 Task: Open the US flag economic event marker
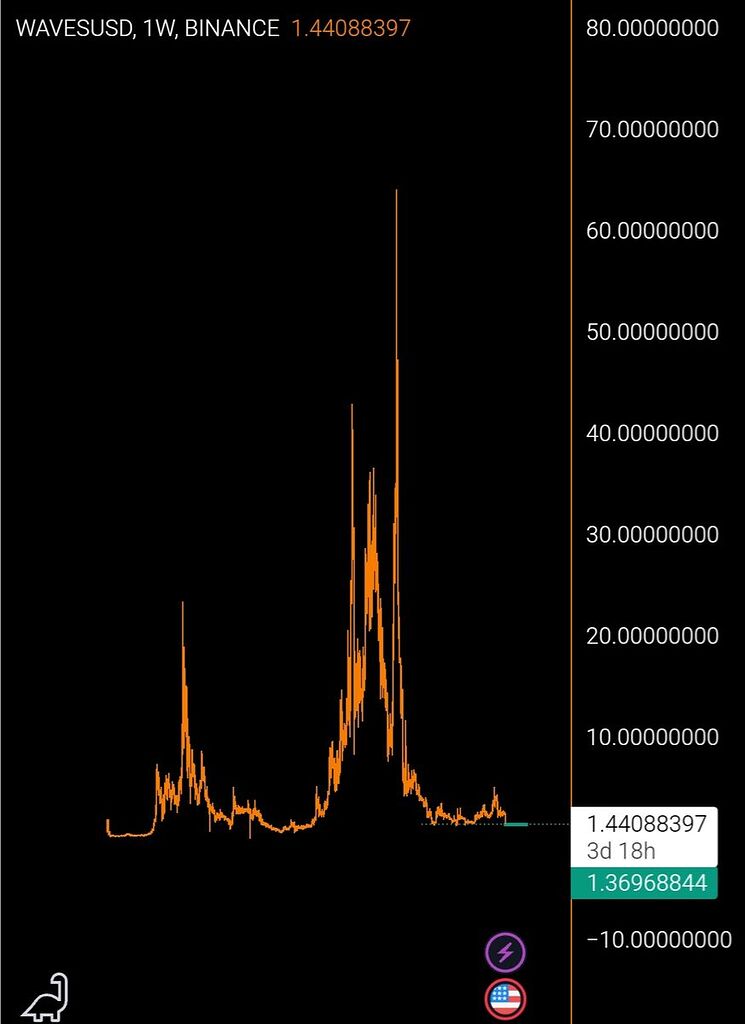505,998
